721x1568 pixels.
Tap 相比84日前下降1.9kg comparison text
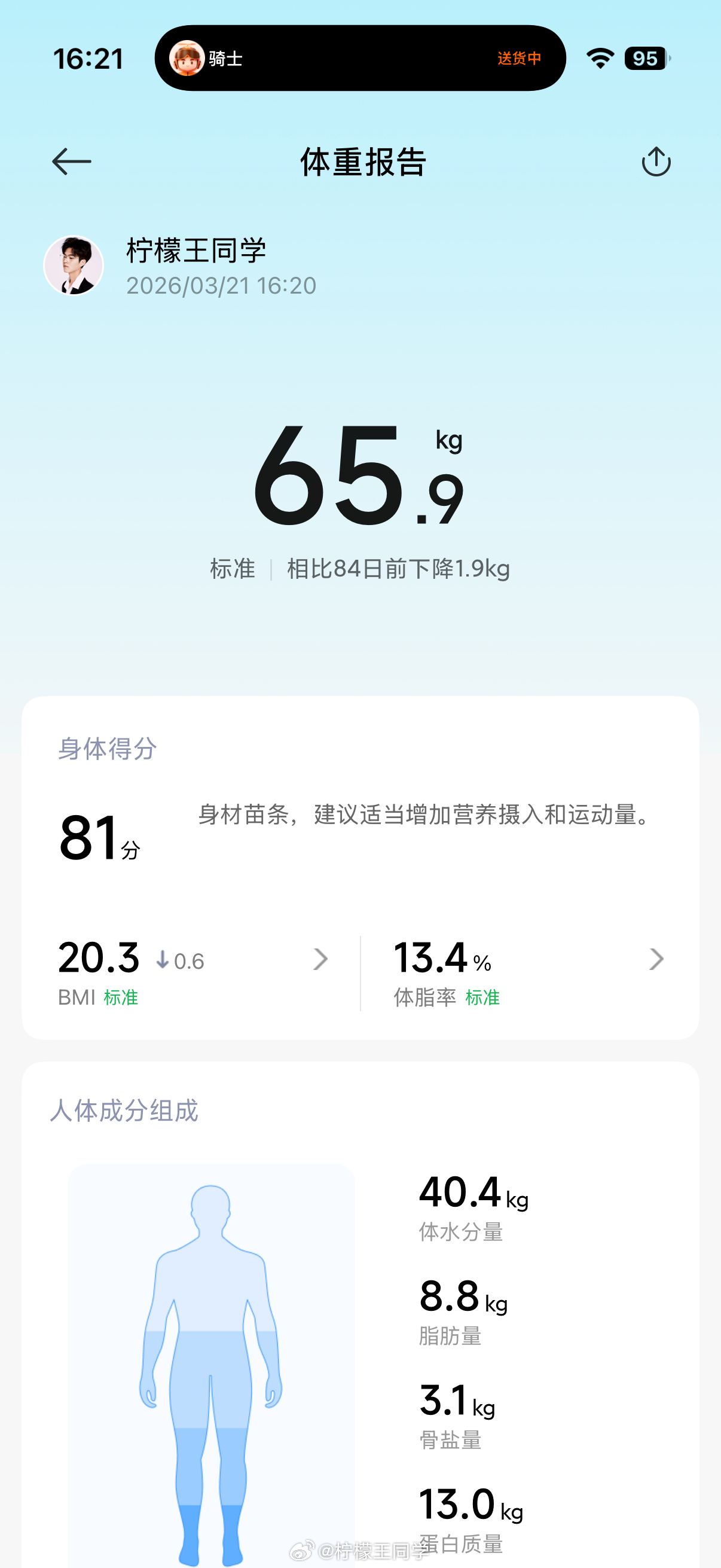398,569
